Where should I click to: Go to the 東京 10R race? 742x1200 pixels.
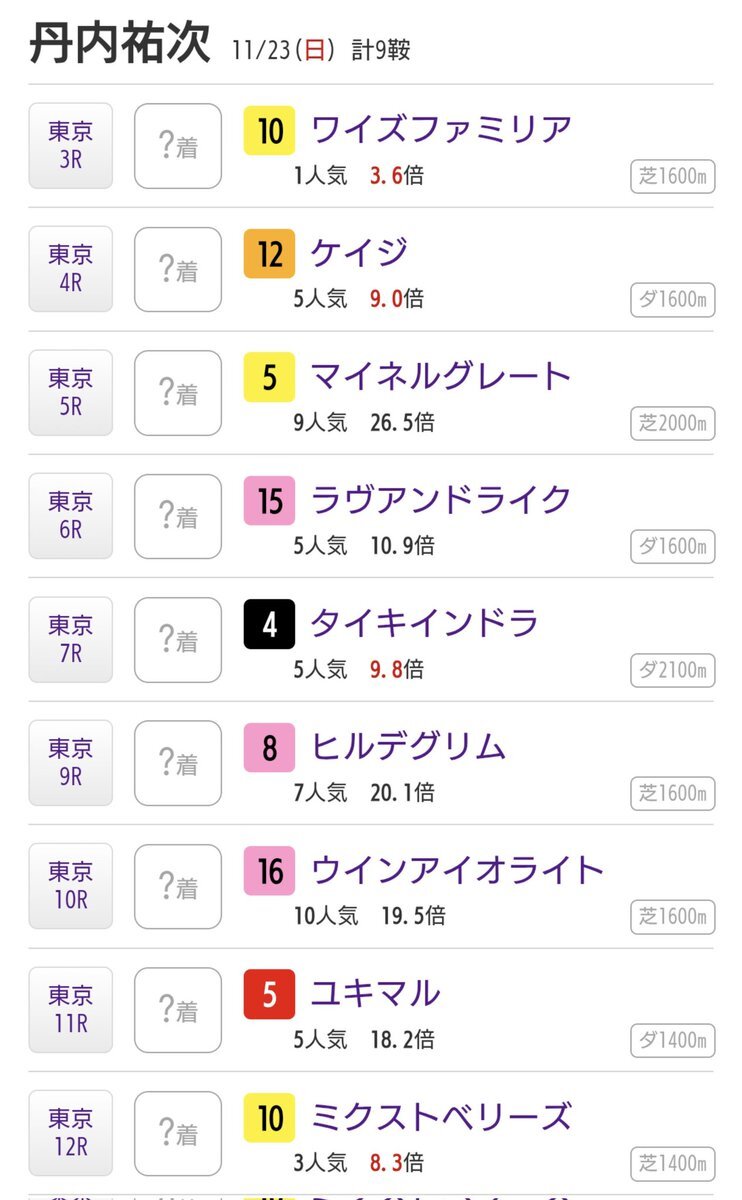point(70,887)
